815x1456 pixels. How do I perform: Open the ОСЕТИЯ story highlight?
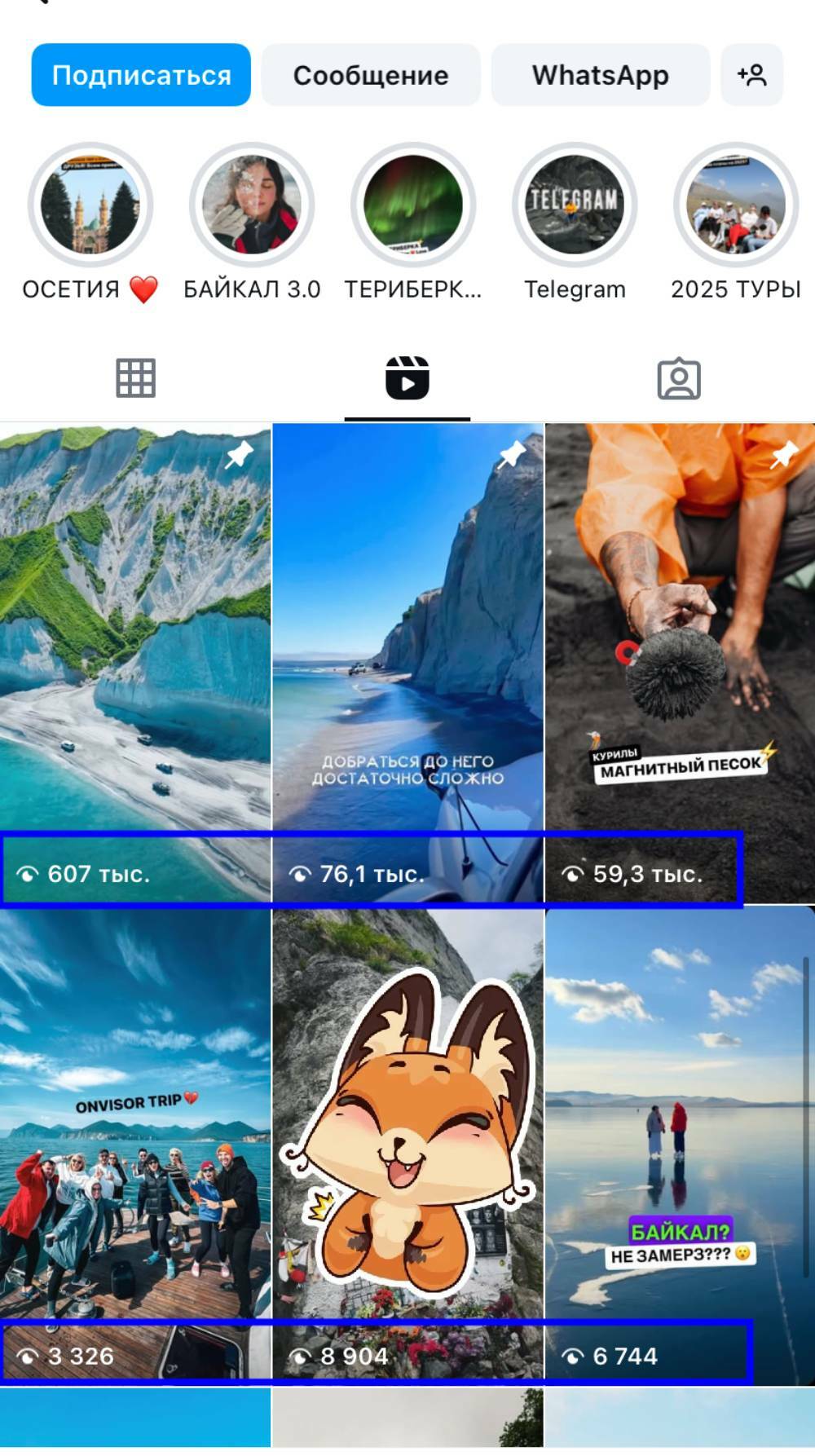pyautogui.click(x=90, y=205)
